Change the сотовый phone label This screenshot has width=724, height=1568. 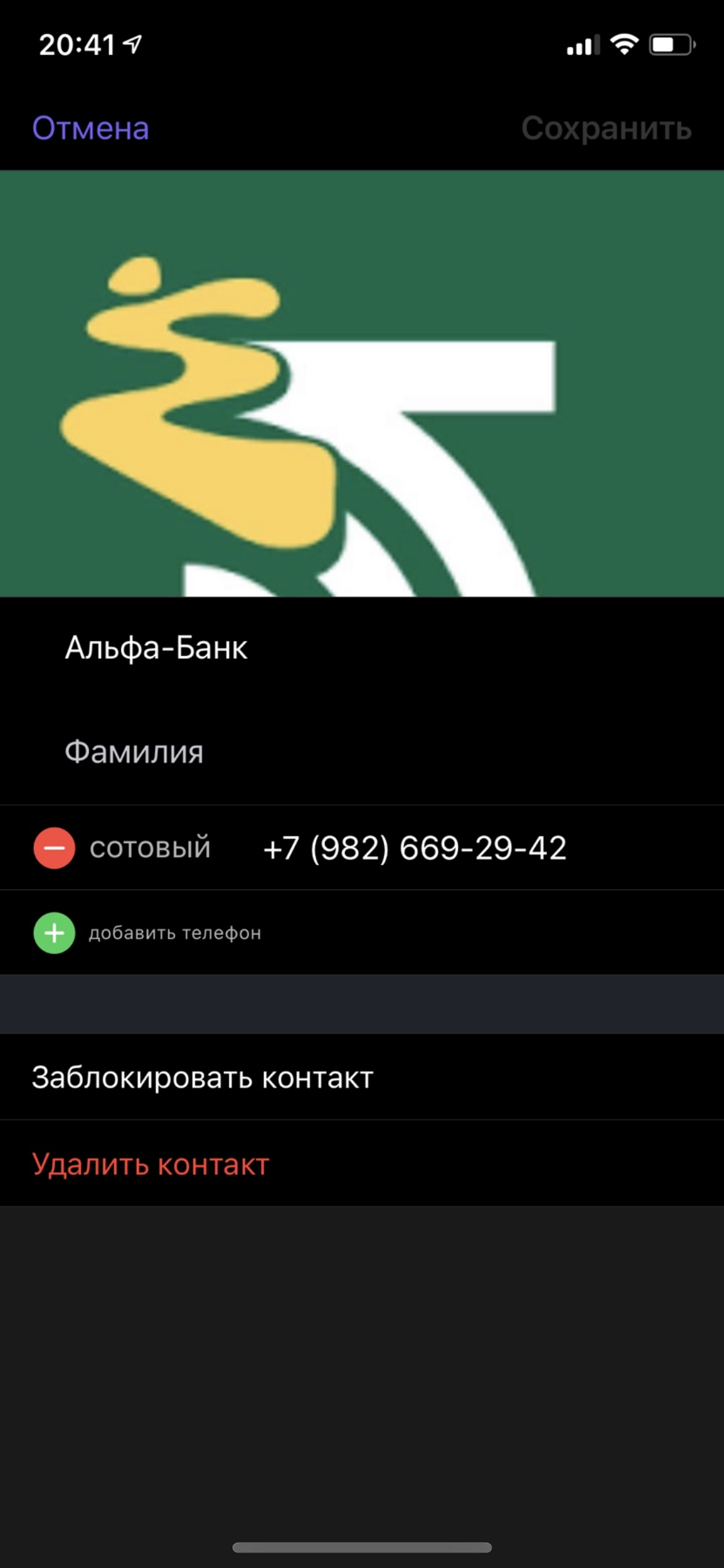(x=150, y=848)
